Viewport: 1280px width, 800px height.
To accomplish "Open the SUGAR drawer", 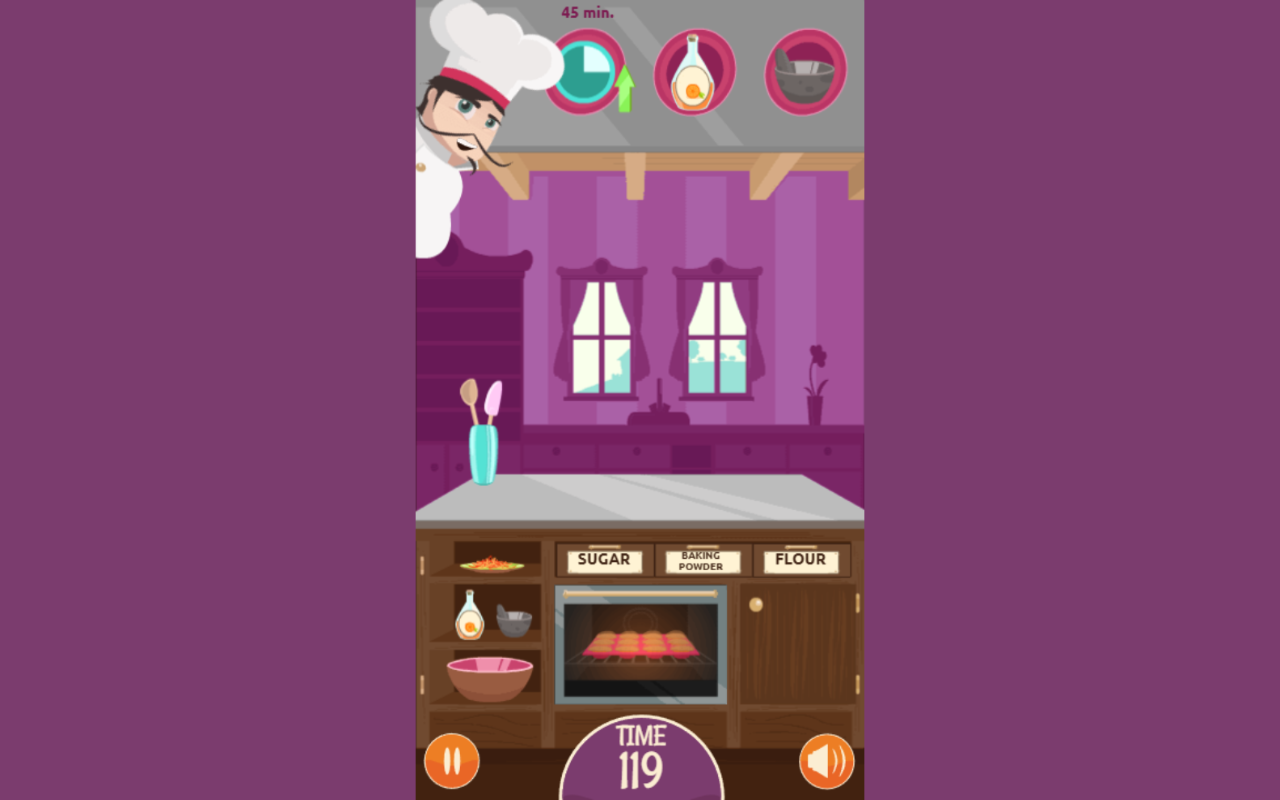I will [604, 560].
